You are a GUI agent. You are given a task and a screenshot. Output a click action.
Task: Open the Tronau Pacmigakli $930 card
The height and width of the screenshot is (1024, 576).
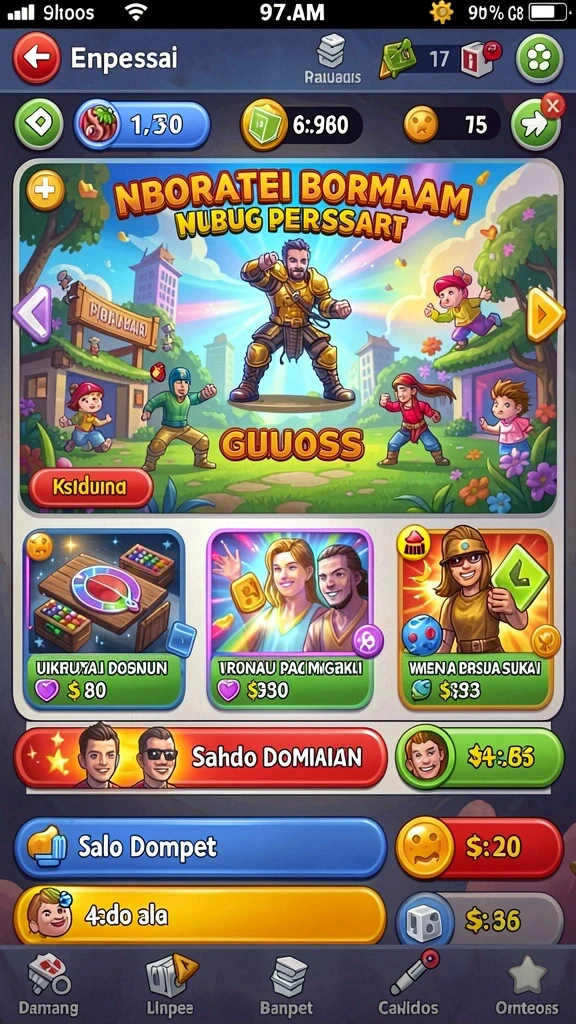tap(290, 619)
